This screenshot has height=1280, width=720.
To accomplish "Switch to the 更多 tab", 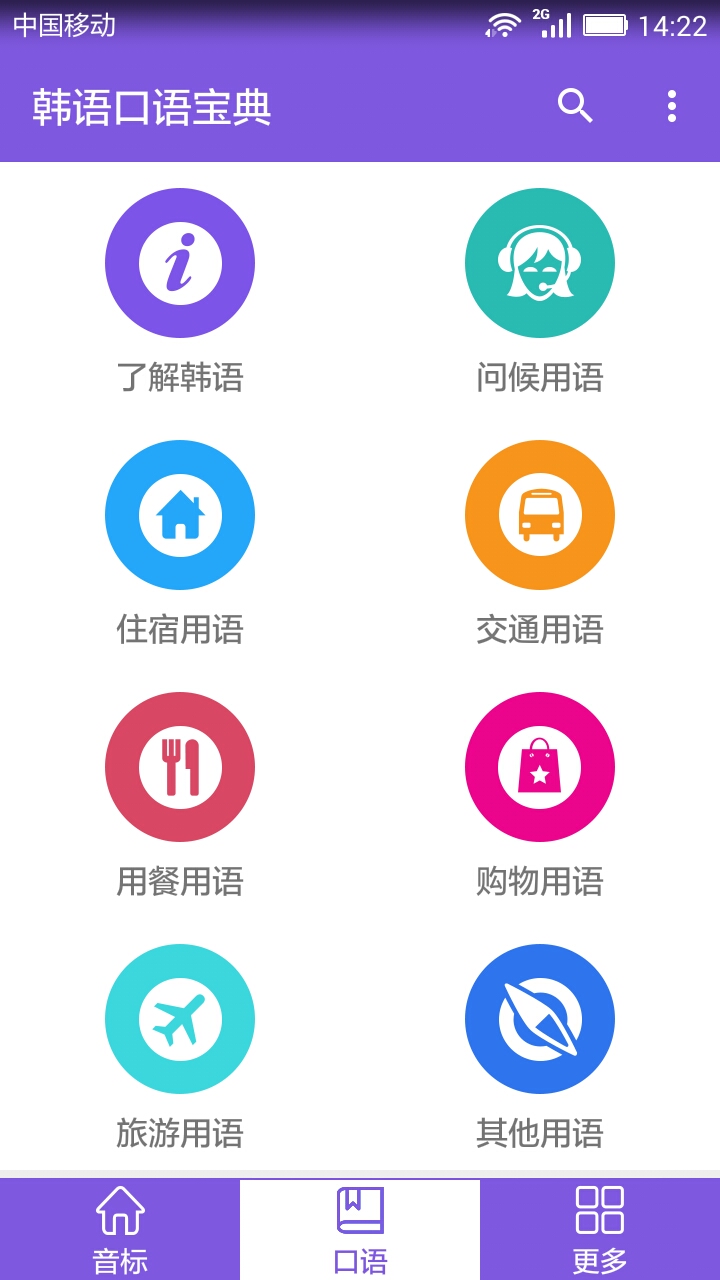I will pos(600,1228).
